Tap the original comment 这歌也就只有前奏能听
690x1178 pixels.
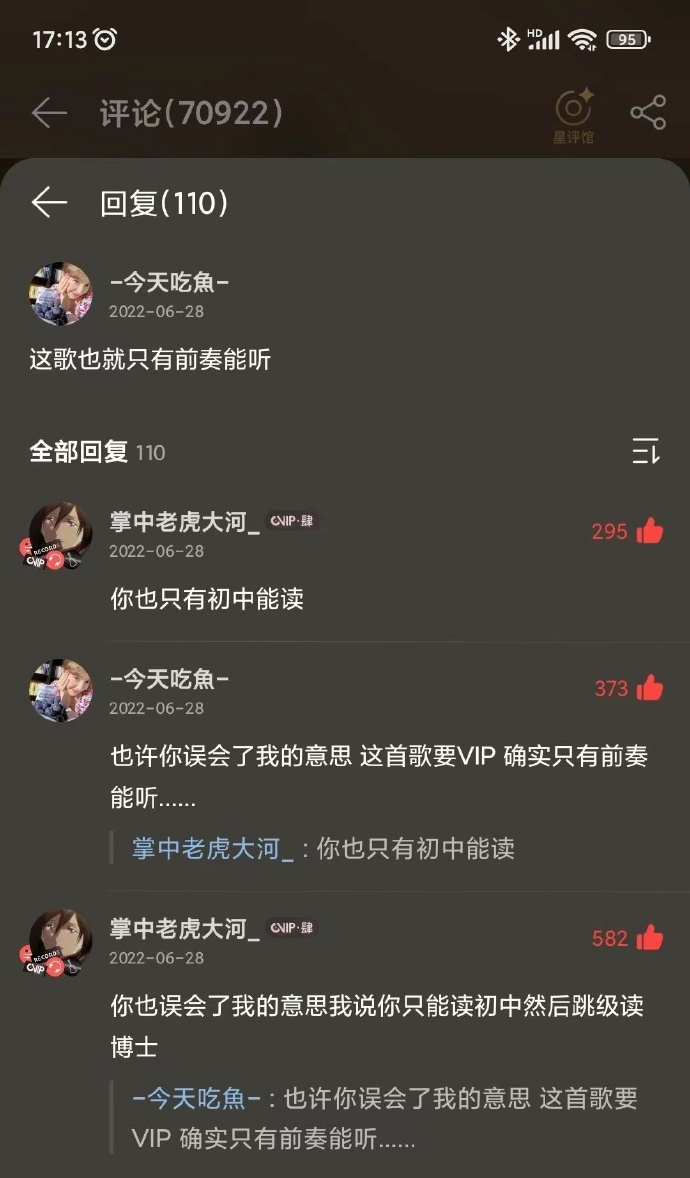tap(150, 360)
